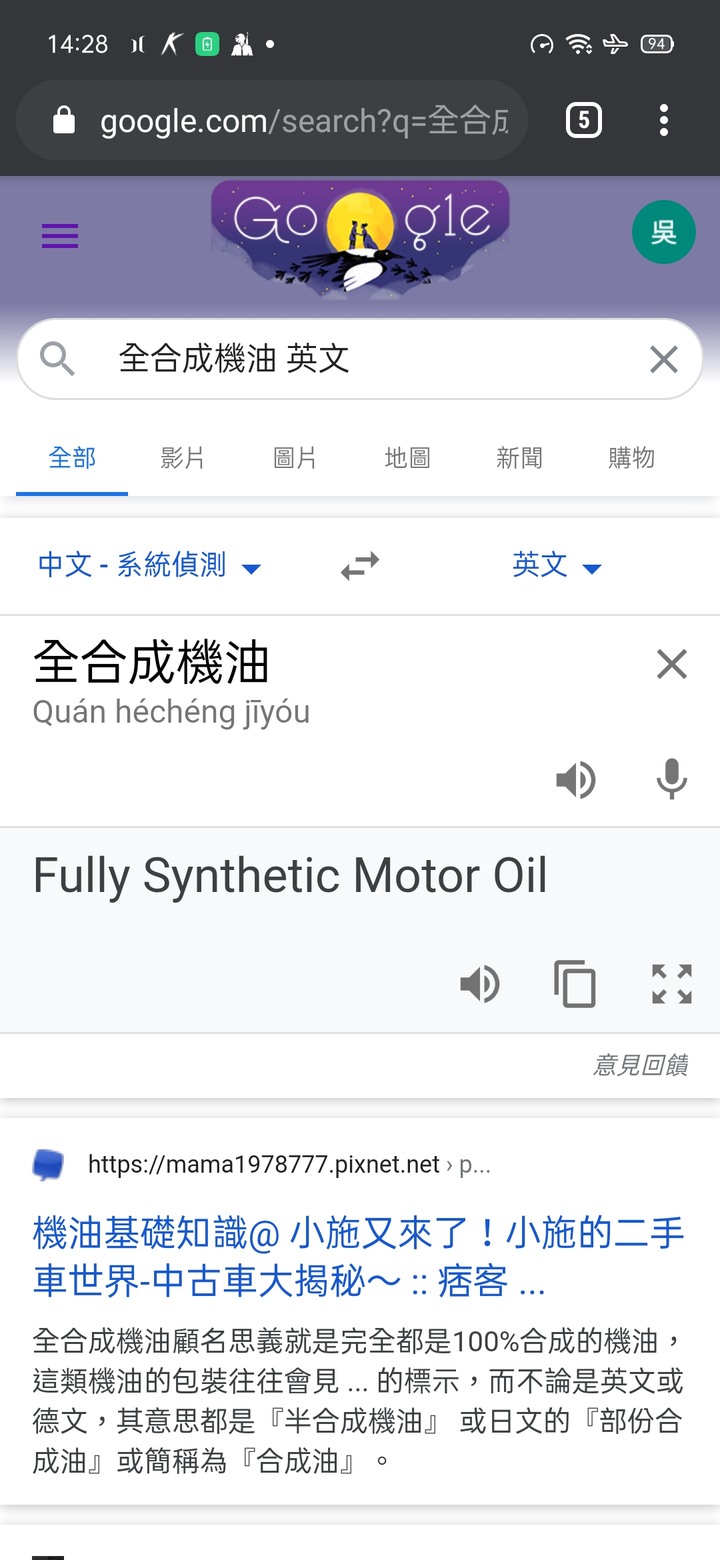Expand the source language dropdown 中文 - 系統偵測

(x=150, y=566)
